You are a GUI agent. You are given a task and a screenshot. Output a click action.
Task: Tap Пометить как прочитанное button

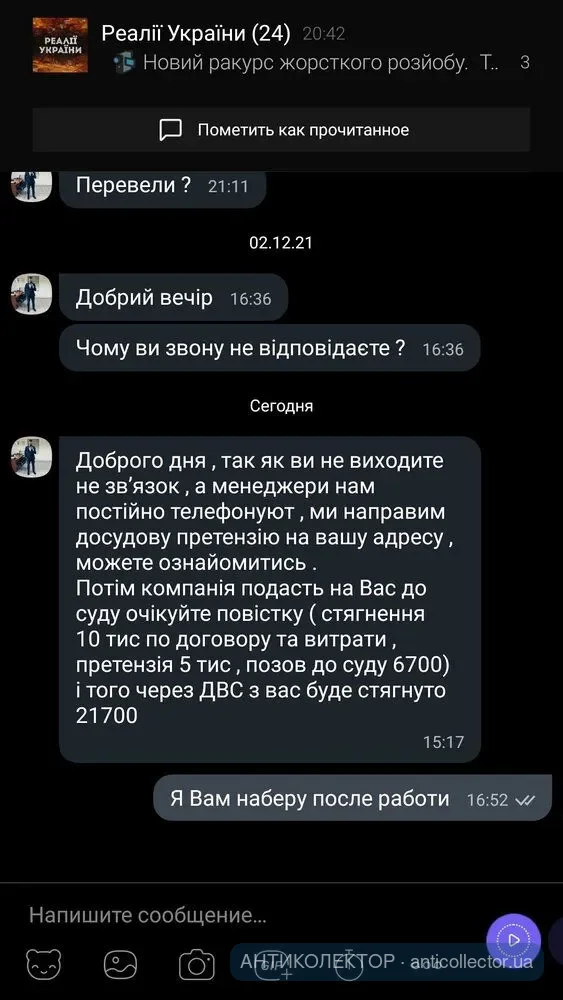point(281,129)
